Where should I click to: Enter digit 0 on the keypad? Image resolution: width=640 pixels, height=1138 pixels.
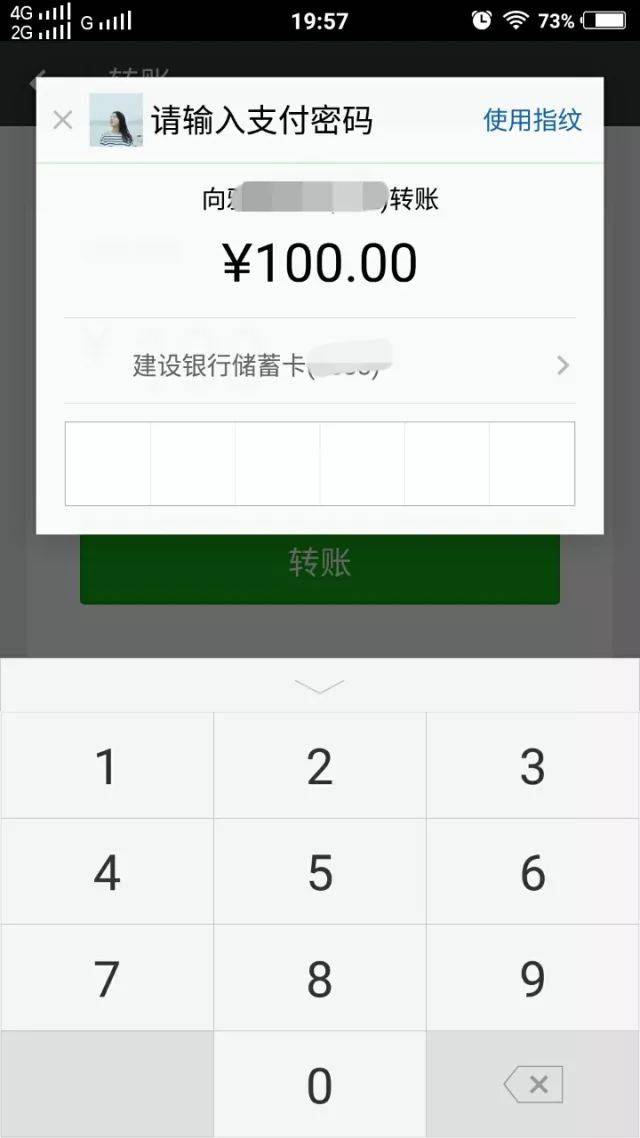320,1085
